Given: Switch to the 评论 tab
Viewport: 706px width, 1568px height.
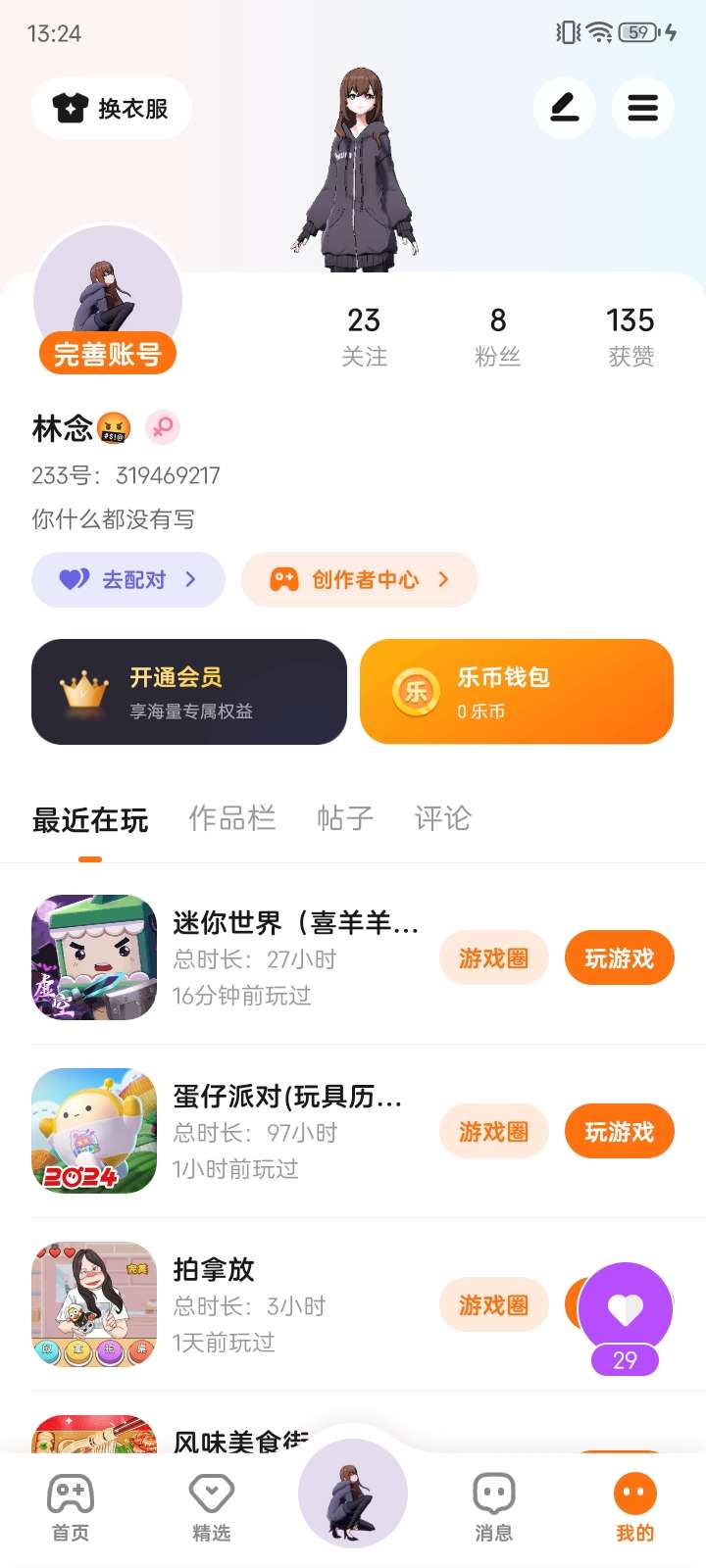Looking at the screenshot, I should pyautogui.click(x=443, y=818).
